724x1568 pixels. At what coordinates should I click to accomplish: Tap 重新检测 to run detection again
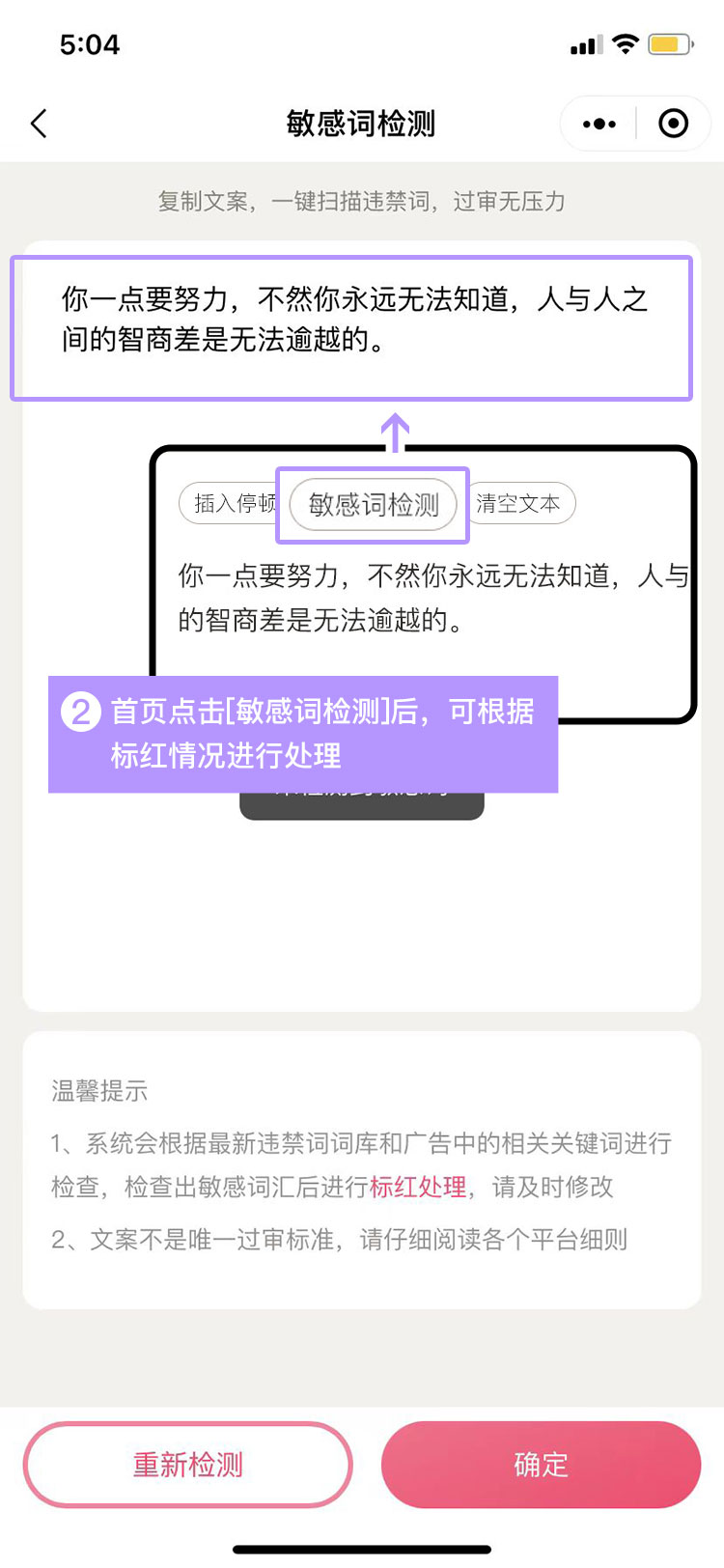click(x=188, y=1465)
